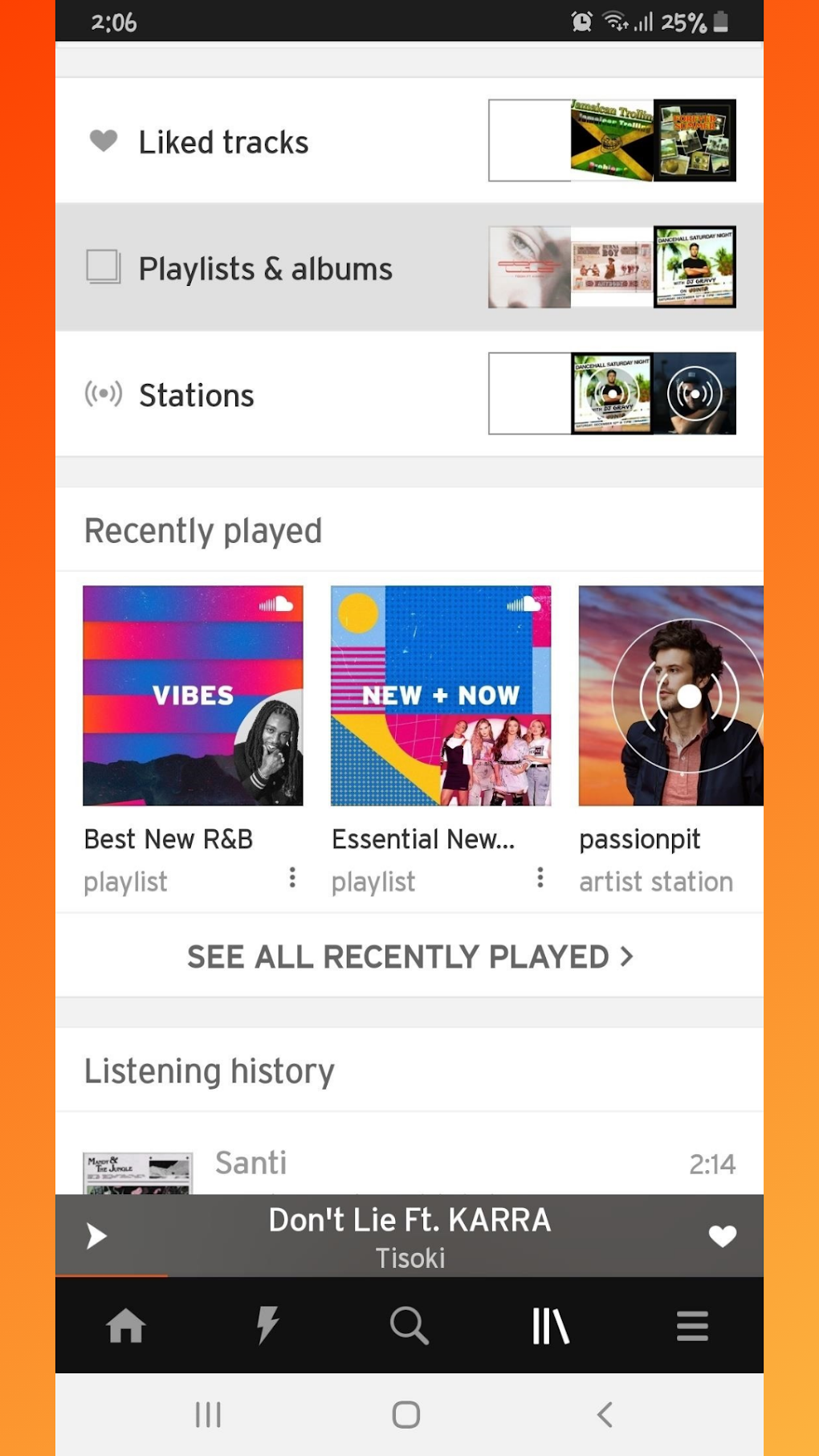
Task: Expand See All Recently Played chevron
Action: click(x=626, y=956)
